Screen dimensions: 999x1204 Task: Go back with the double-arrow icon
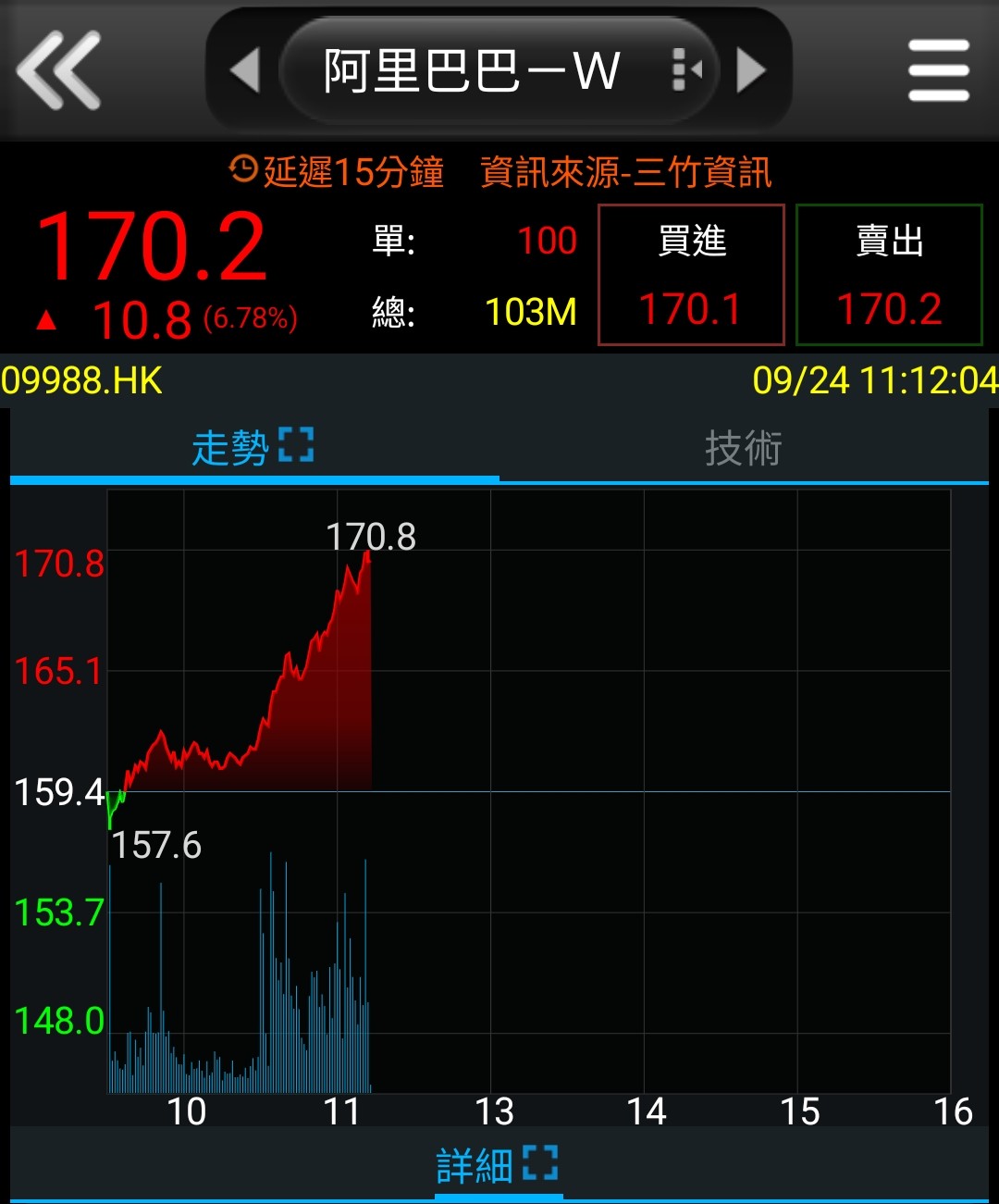tap(58, 70)
